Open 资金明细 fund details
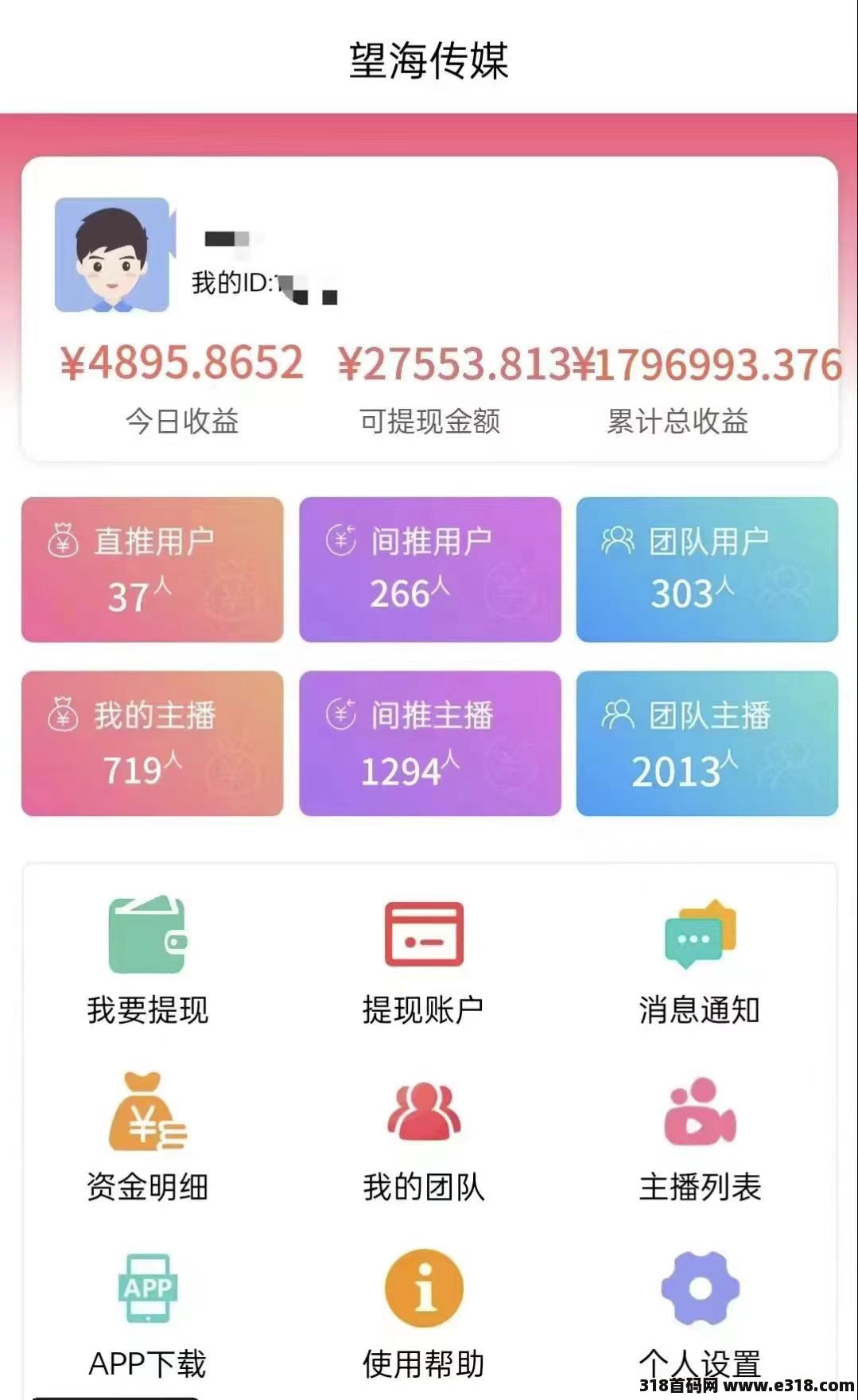This screenshot has height=1400, width=858. coord(147,1136)
